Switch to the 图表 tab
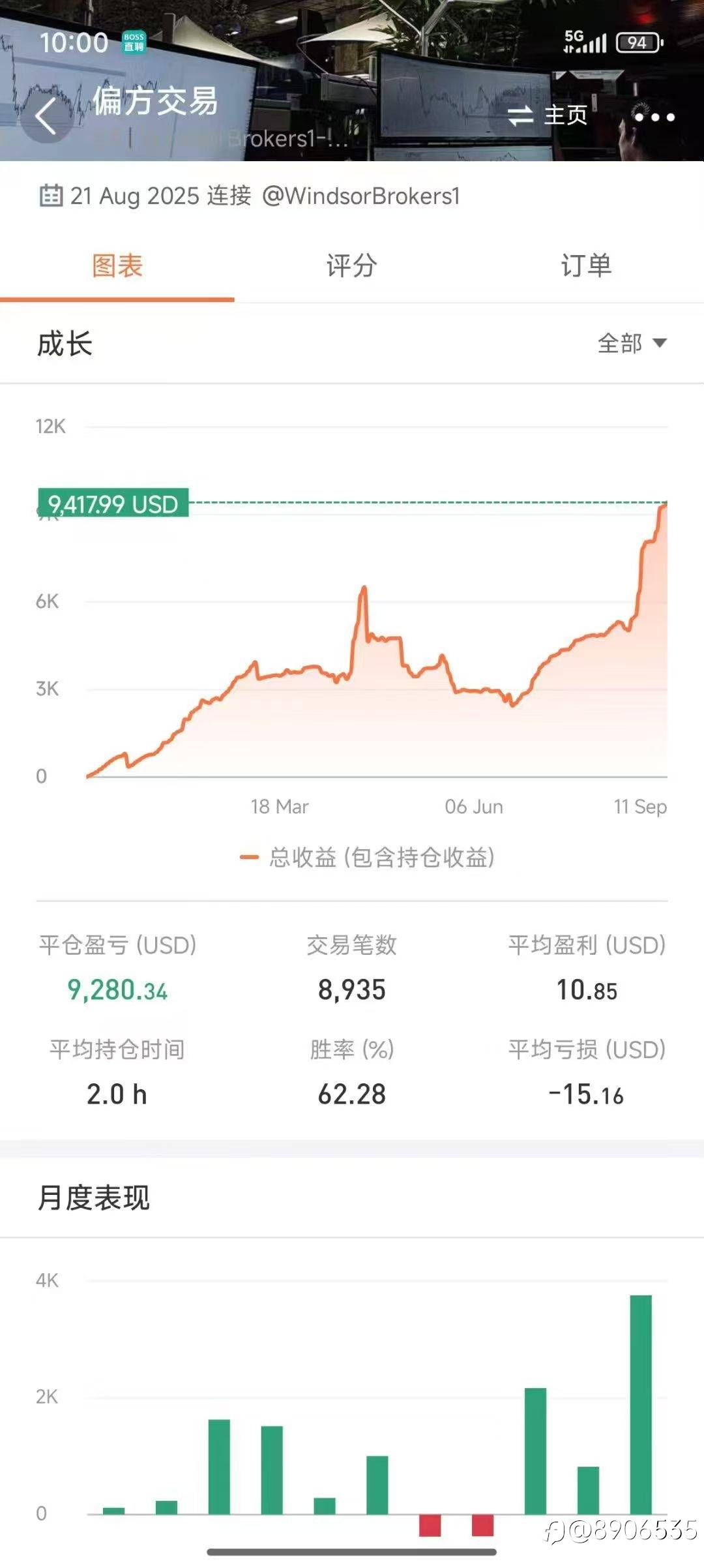This screenshot has width=704, height=1568. coord(117,266)
